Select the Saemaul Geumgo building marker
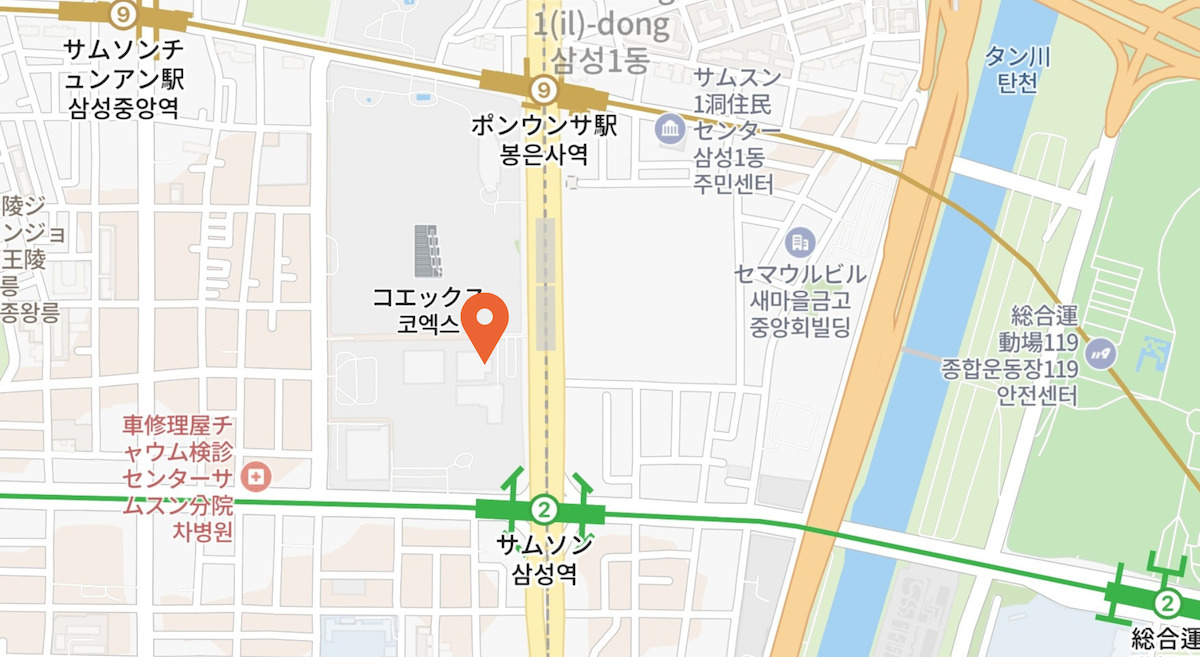Image resolution: width=1200 pixels, height=657 pixels. (x=799, y=241)
